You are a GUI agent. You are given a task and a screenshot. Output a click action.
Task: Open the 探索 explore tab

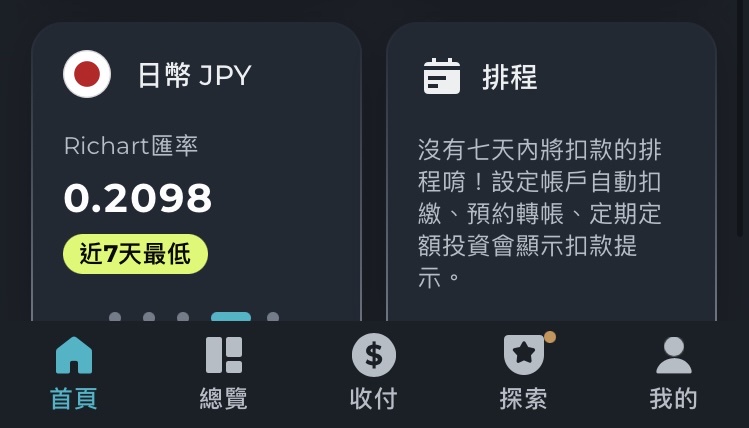click(x=523, y=372)
